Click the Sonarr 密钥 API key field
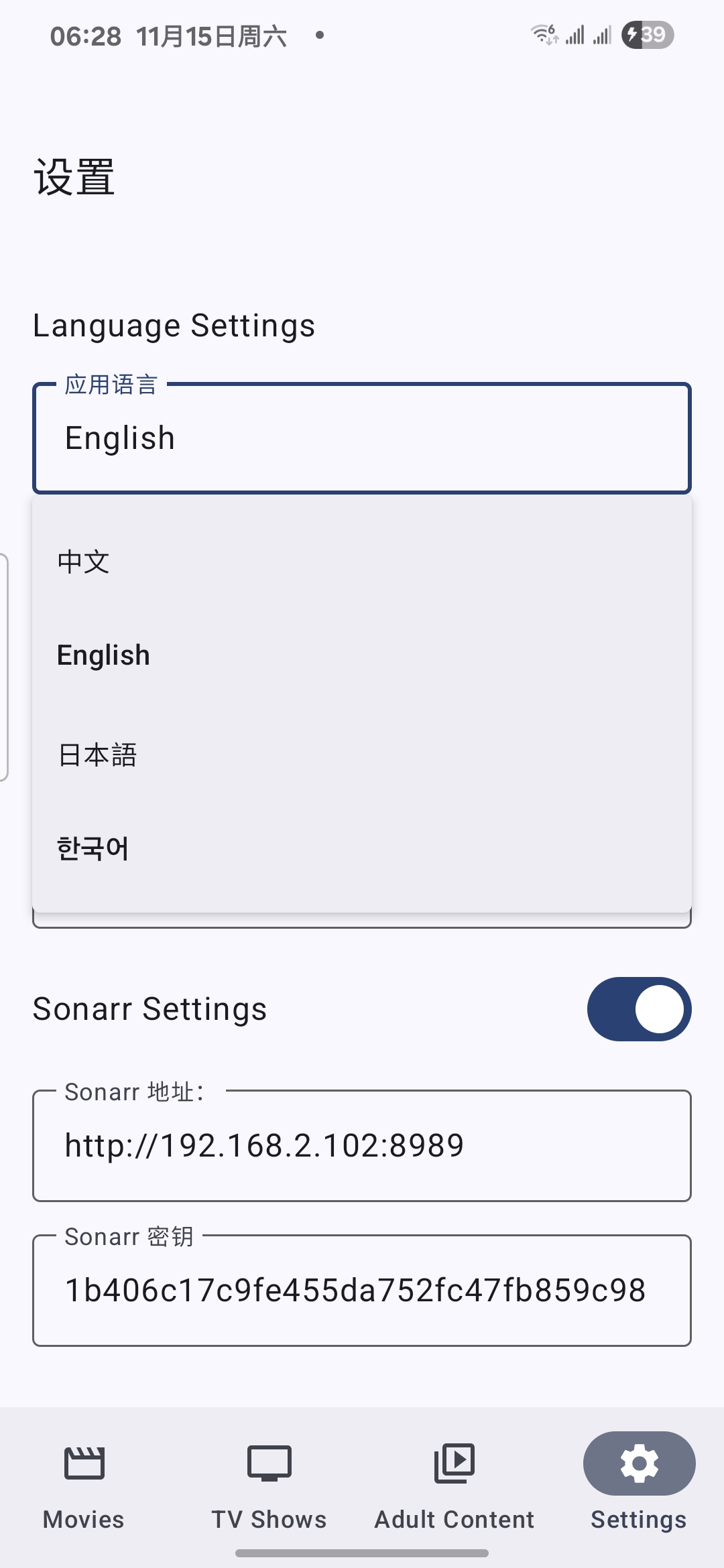 pyautogui.click(x=362, y=1290)
